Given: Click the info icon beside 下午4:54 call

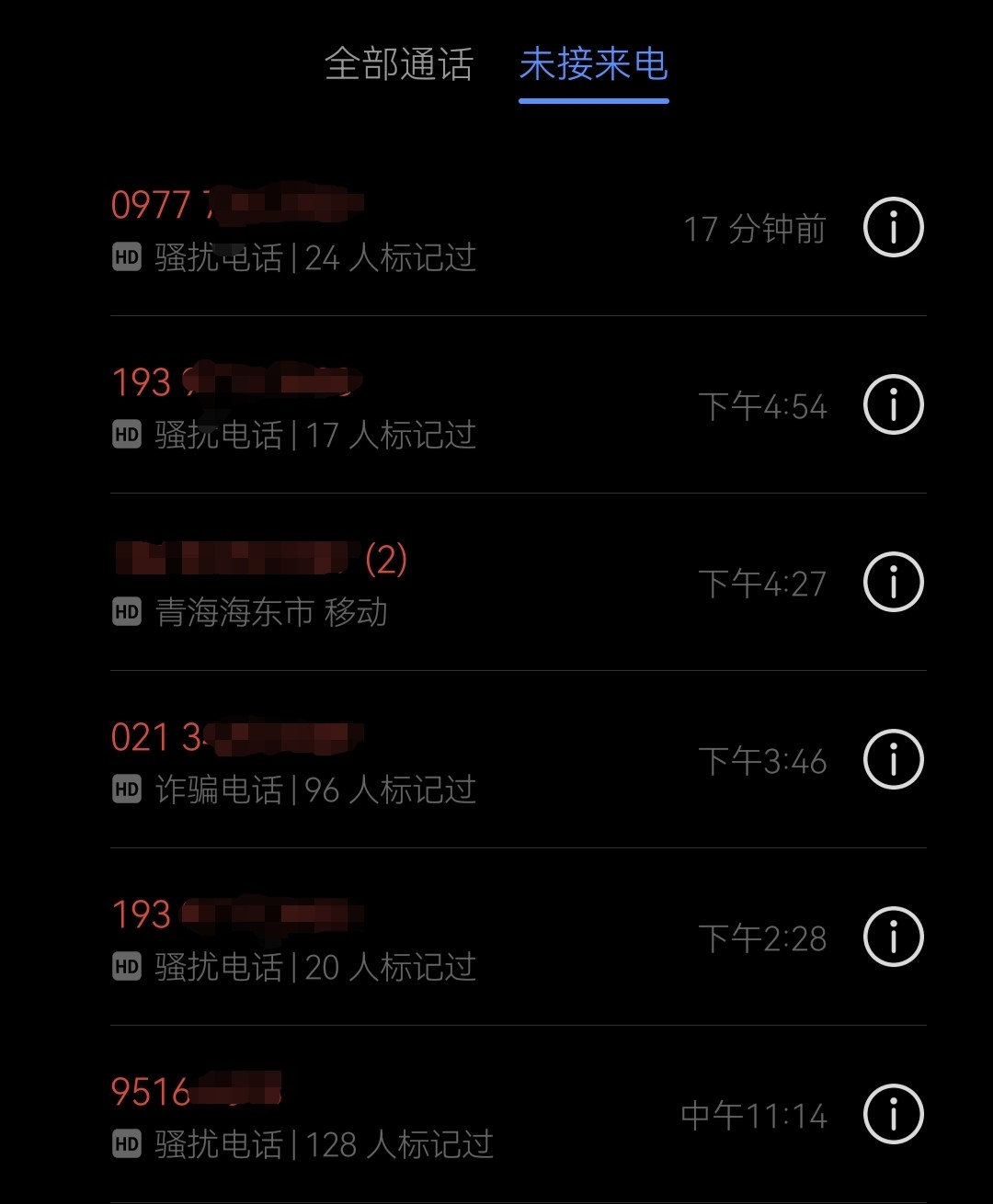Looking at the screenshot, I should click(892, 405).
